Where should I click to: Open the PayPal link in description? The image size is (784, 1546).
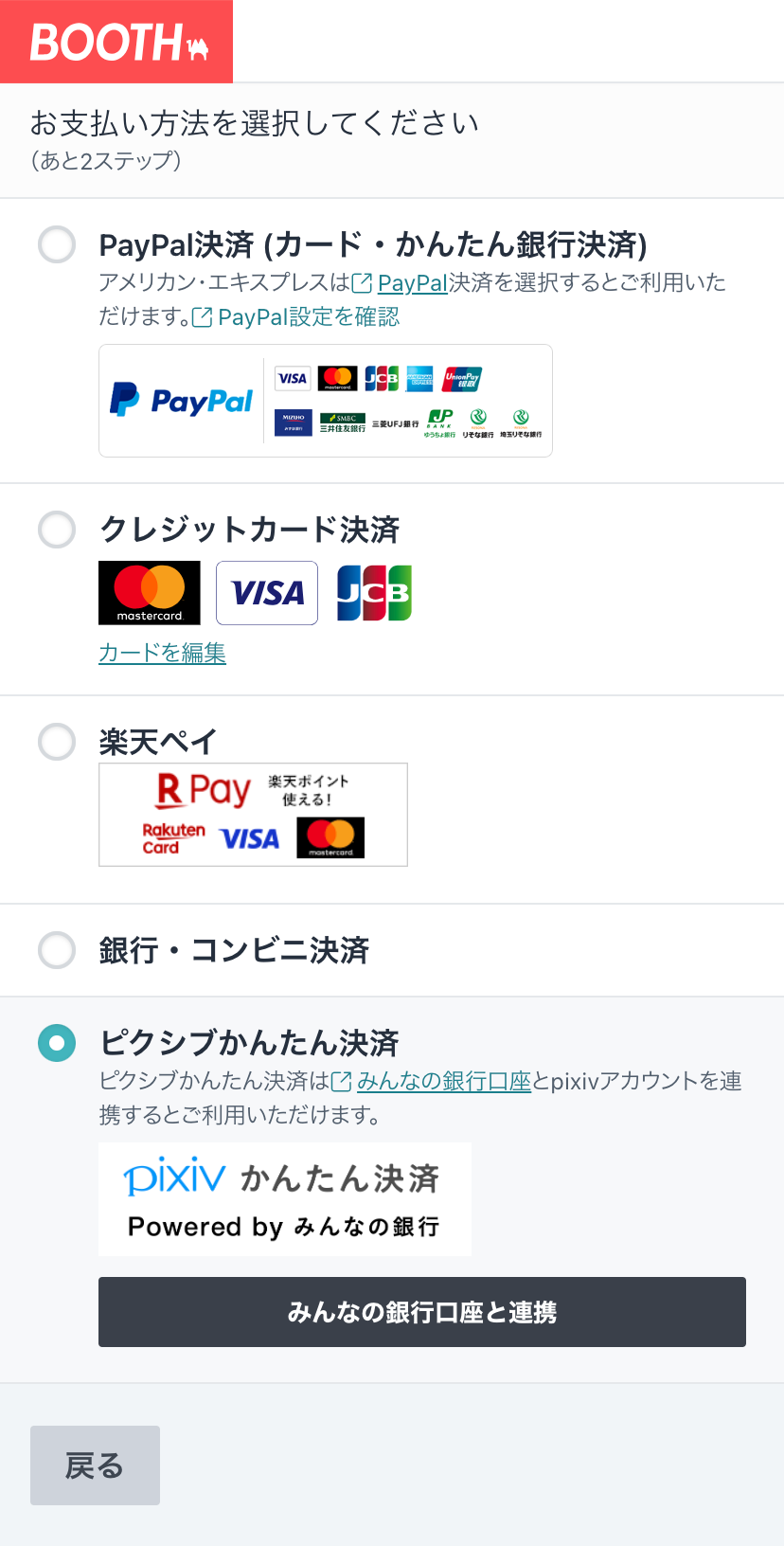pyautogui.click(x=412, y=282)
